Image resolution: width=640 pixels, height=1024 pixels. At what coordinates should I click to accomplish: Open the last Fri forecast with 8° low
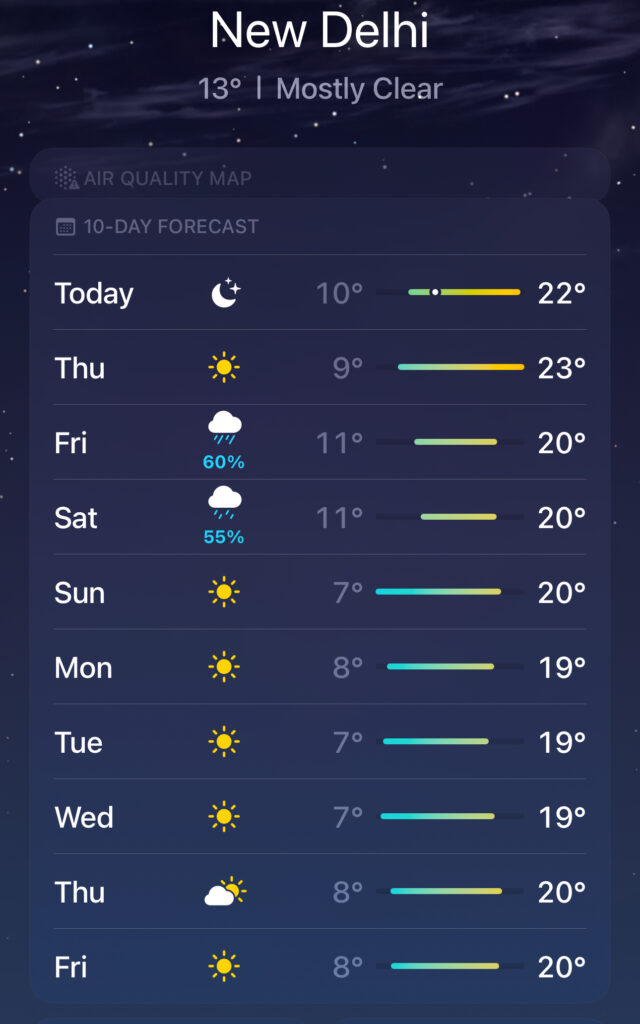coord(320,967)
